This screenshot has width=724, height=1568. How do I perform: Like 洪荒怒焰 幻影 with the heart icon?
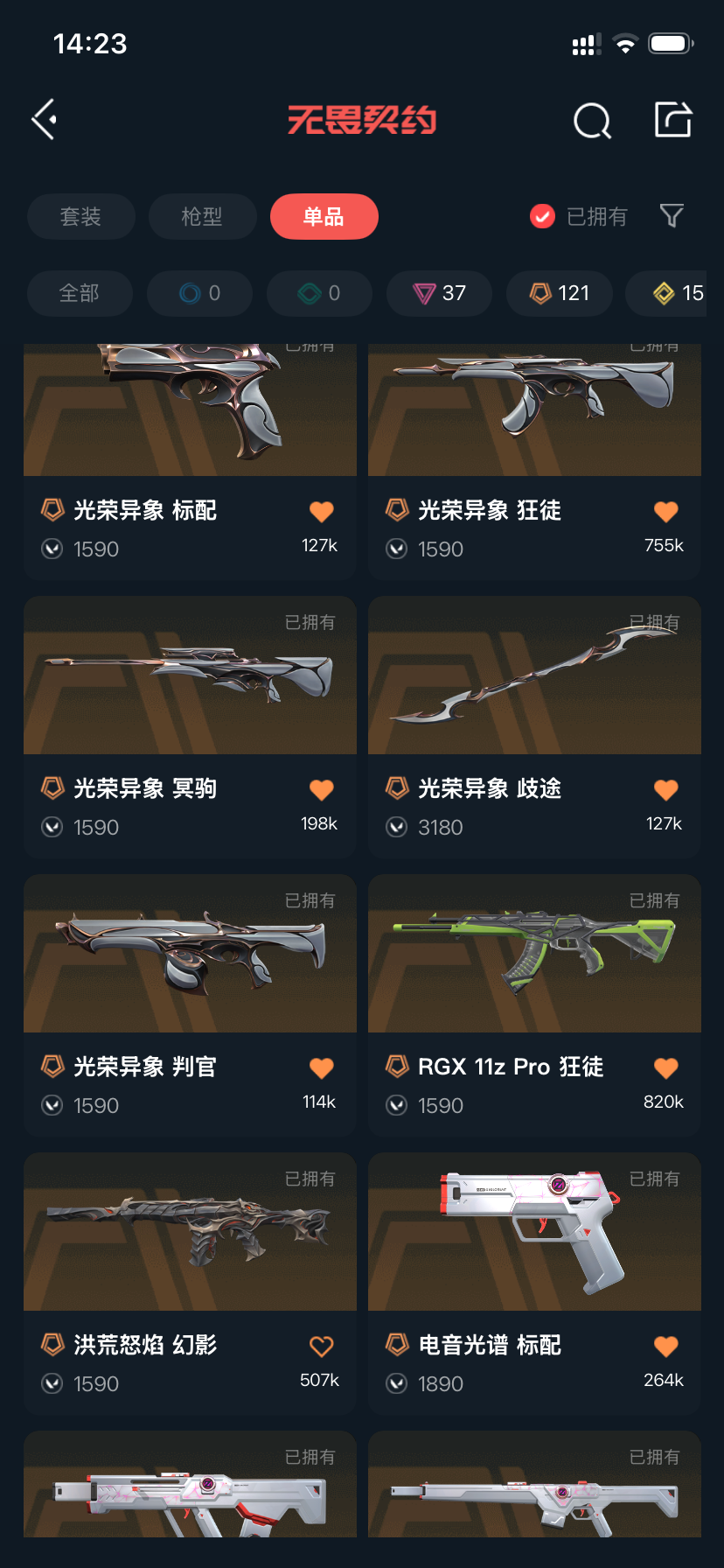click(x=322, y=1347)
